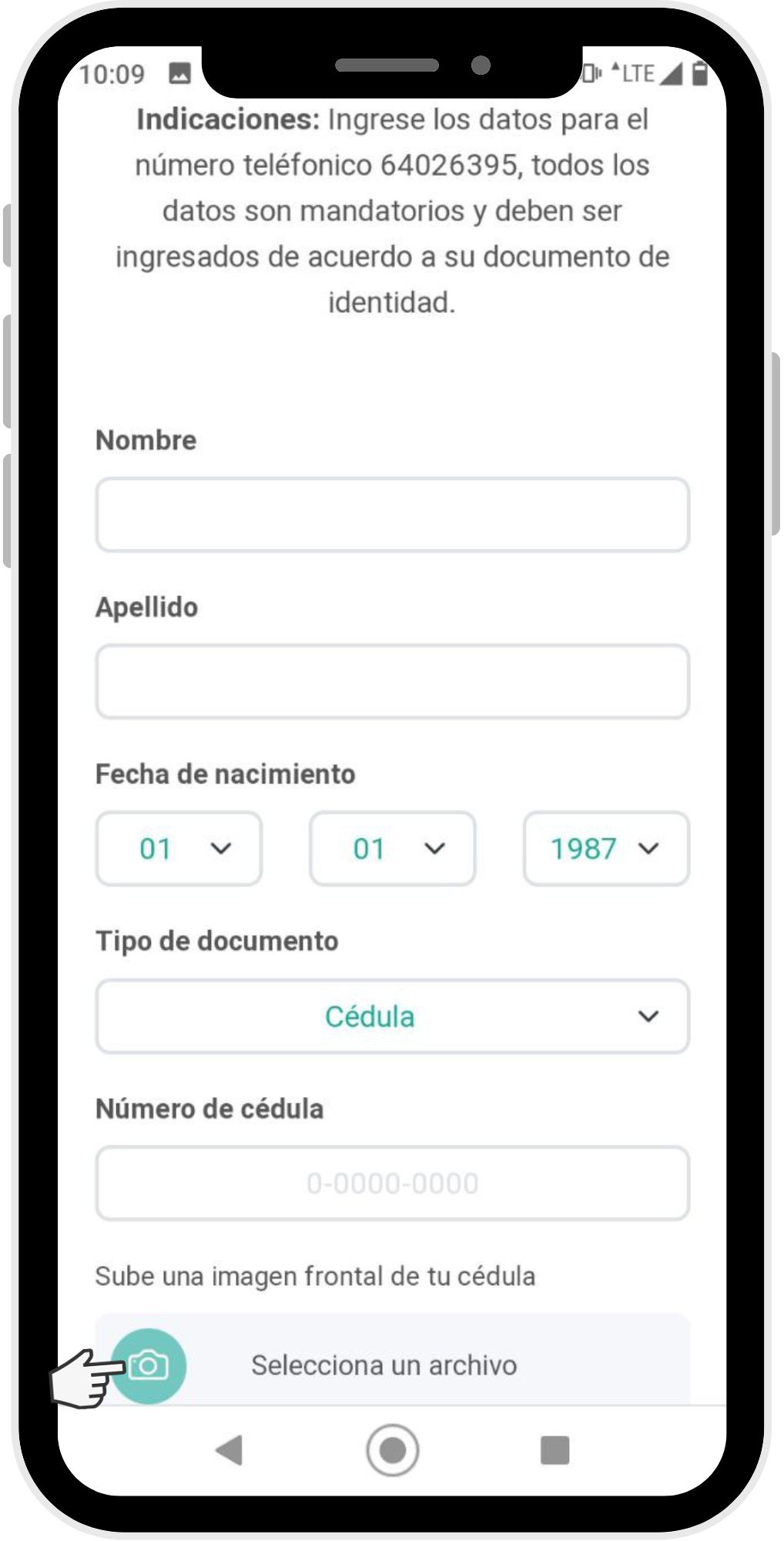
Task: Focus the Apellido text field
Action: click(x=392, y=682)
